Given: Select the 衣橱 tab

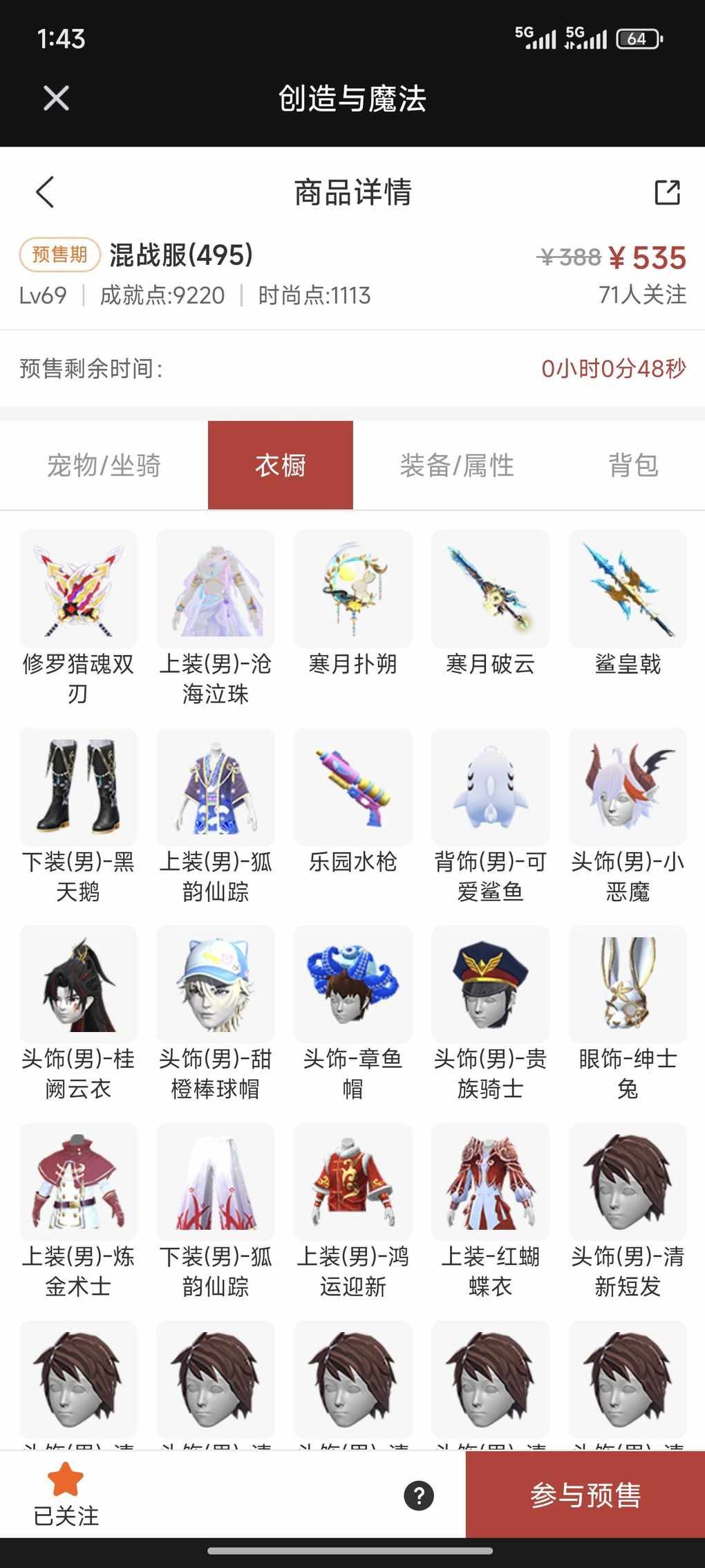Looking at the screenshot, I should (281, 465).
